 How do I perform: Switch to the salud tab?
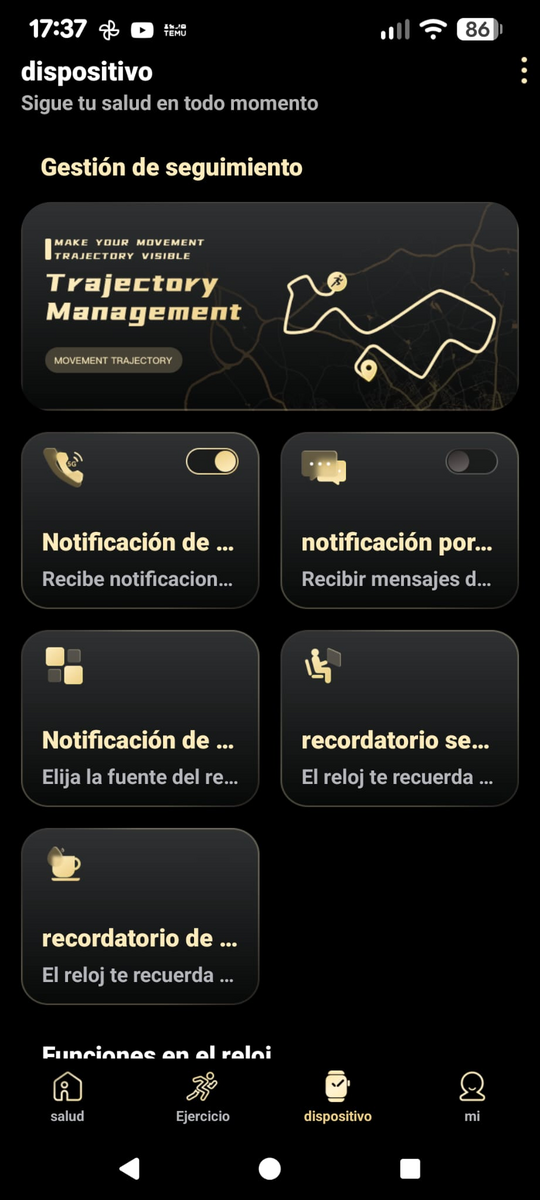click(68, 1097)
